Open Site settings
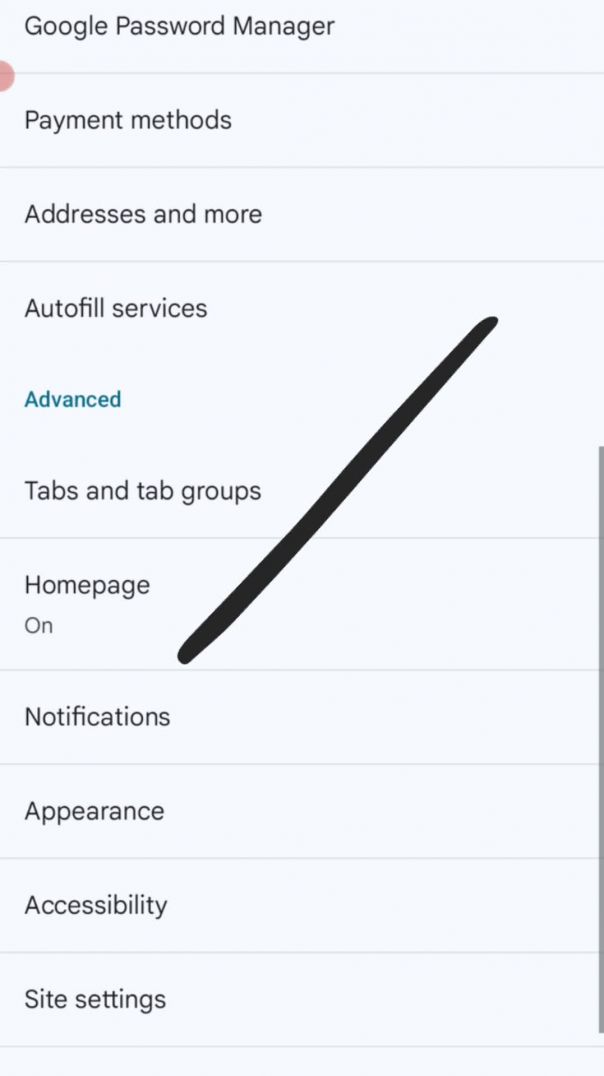Viewport: 604px width, 1076px height. point(95,1000)
